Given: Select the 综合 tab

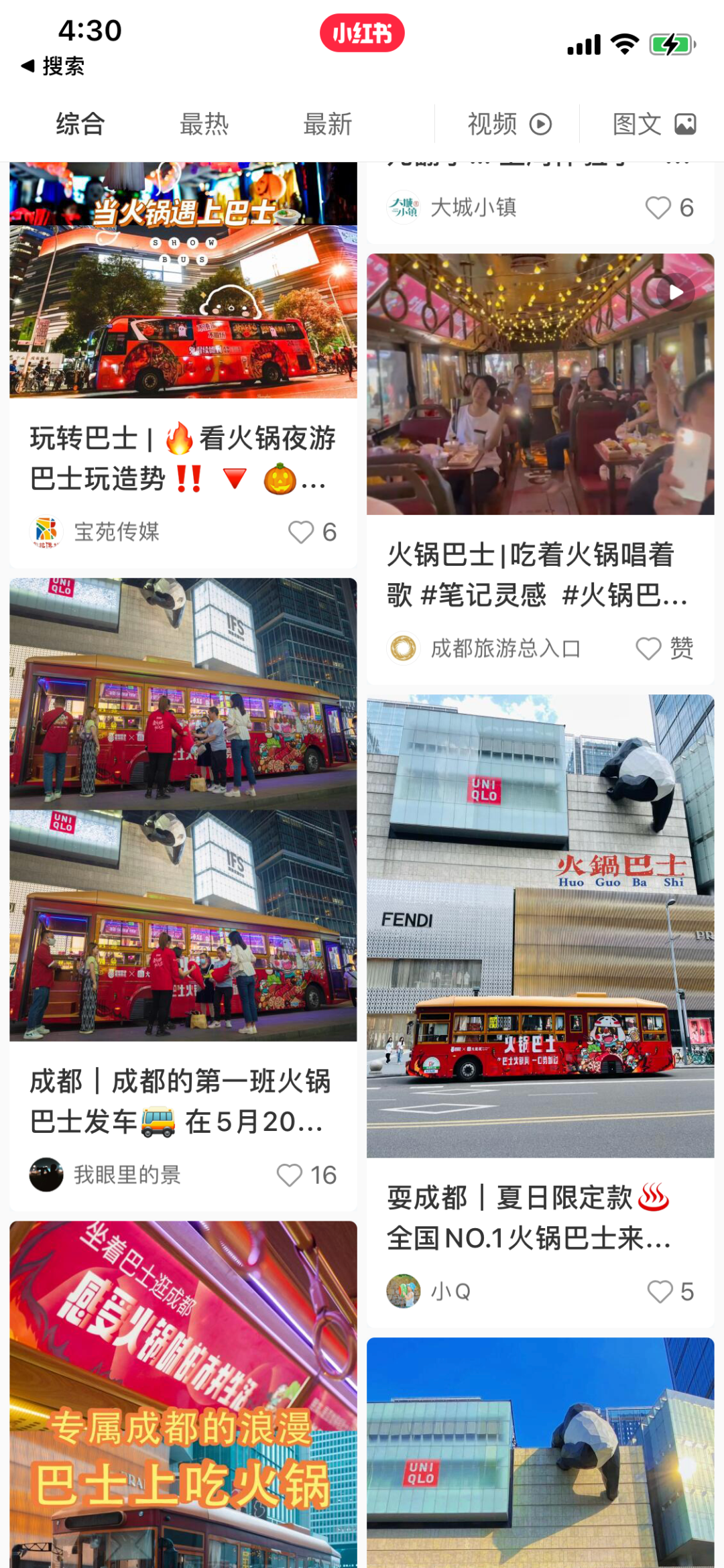Looking at the screenshot, I should point(80,123).
